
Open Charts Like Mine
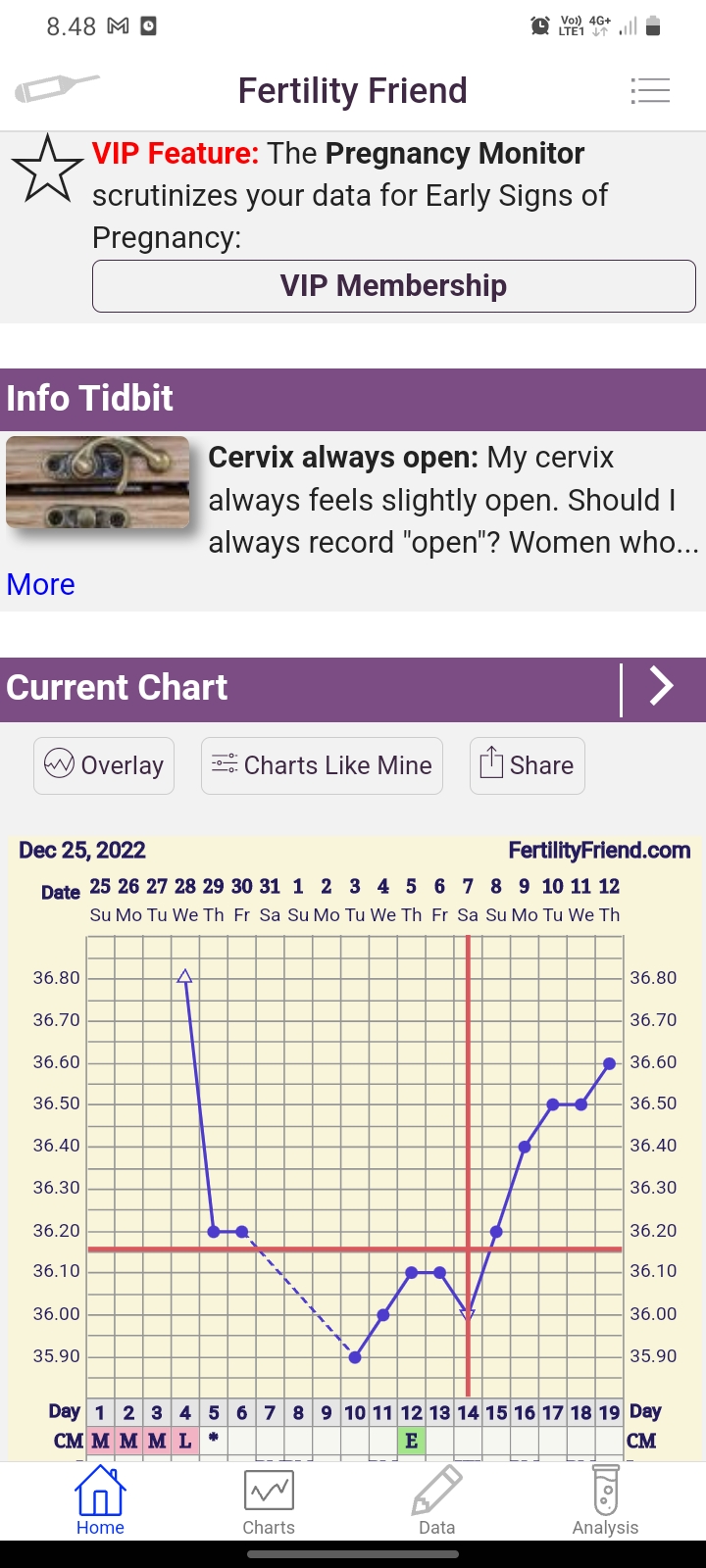click(x=322, y=765)
